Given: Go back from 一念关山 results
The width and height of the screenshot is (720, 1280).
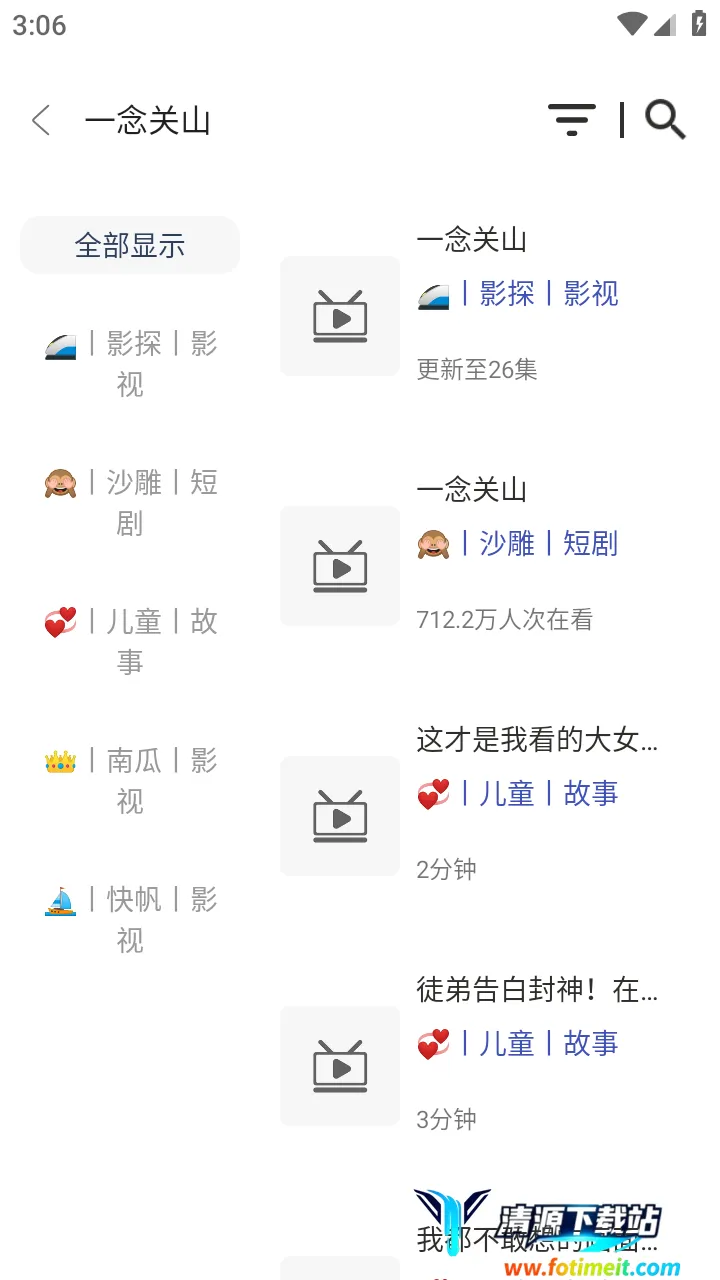Looking at the screenshot, I should click(41, 121).
